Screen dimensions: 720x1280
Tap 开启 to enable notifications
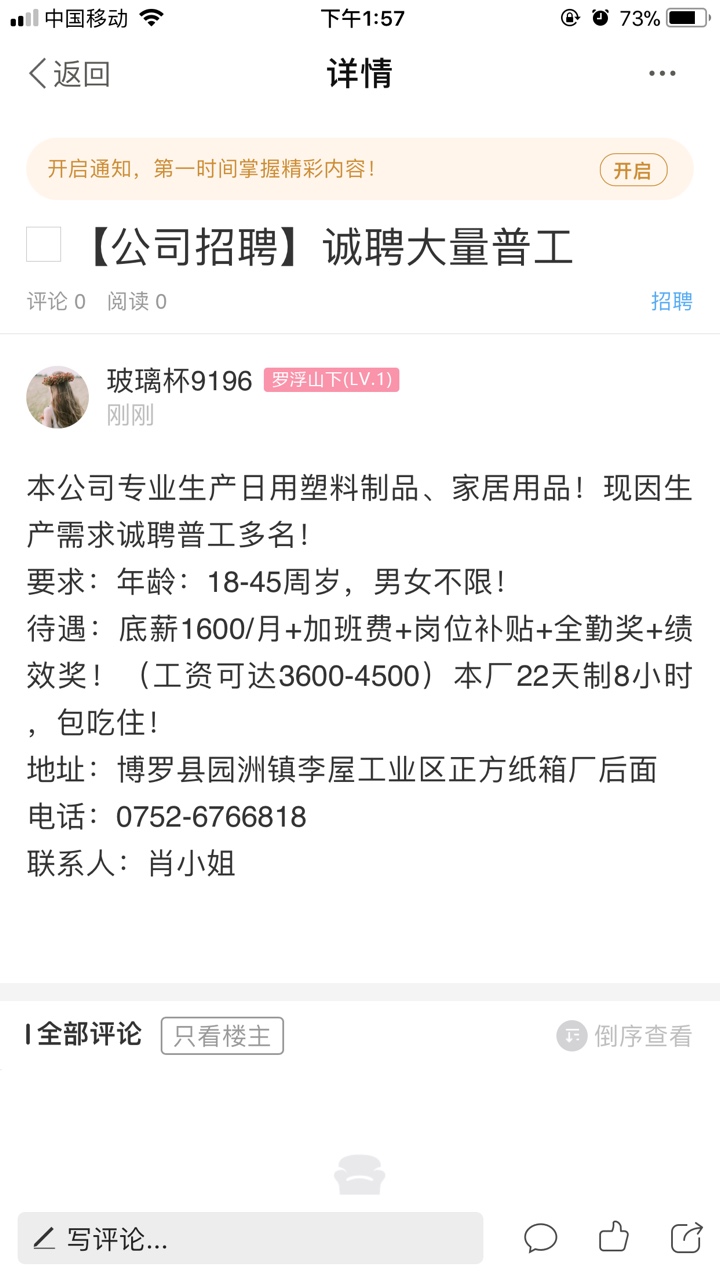point(632,170)
